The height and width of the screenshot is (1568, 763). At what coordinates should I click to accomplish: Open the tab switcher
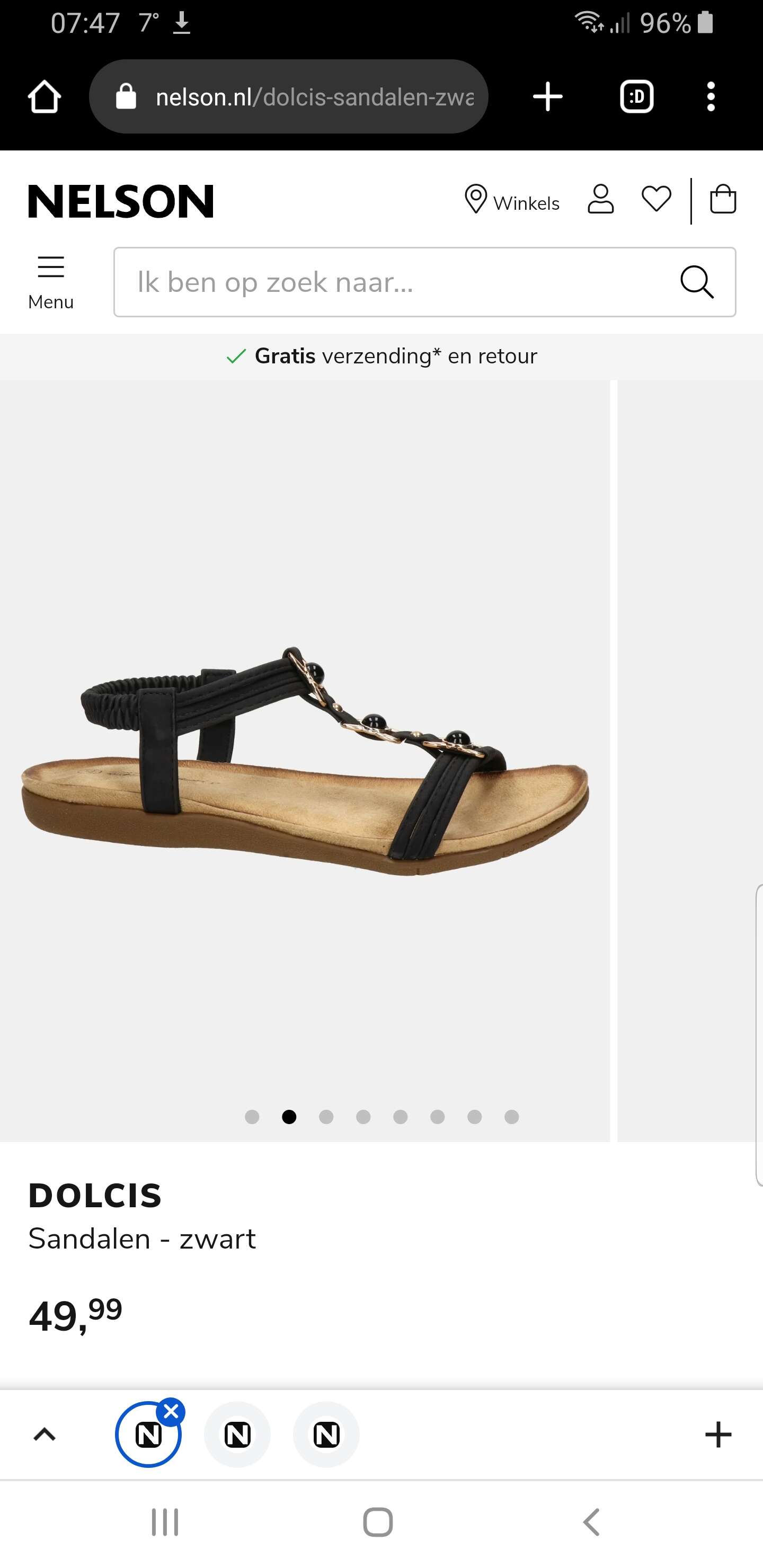[636, 97]
